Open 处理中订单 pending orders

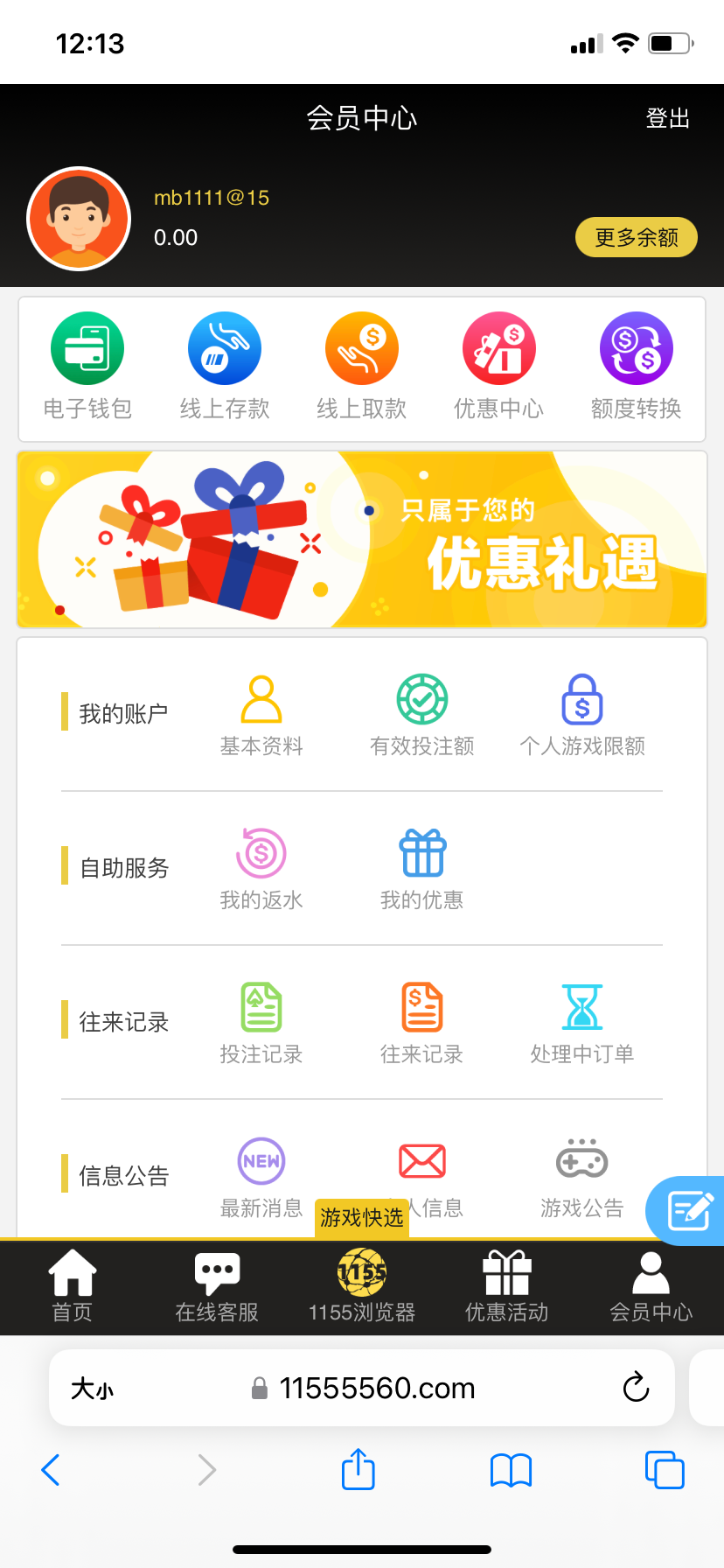point(582,1024)
